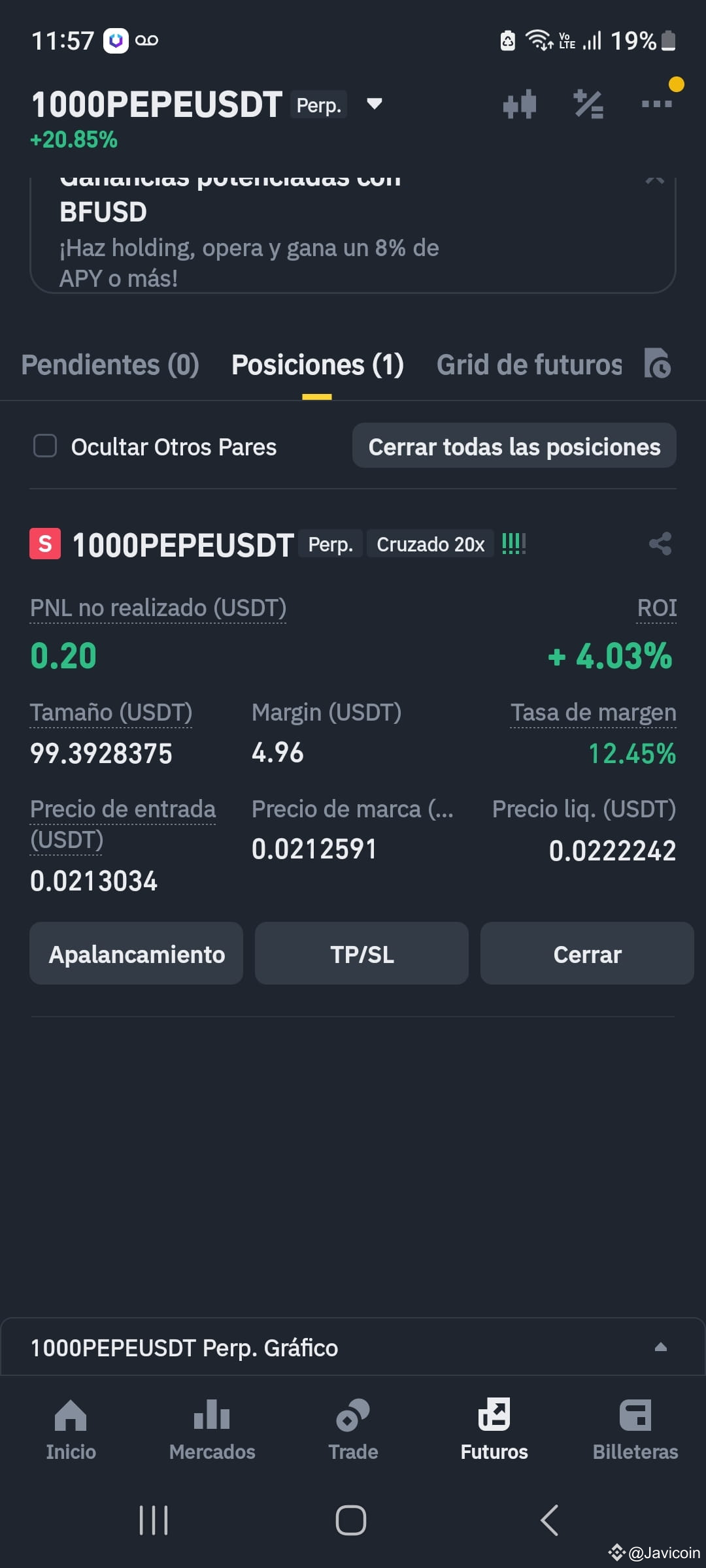Open the percentage calculator icon

pos(588,104)
